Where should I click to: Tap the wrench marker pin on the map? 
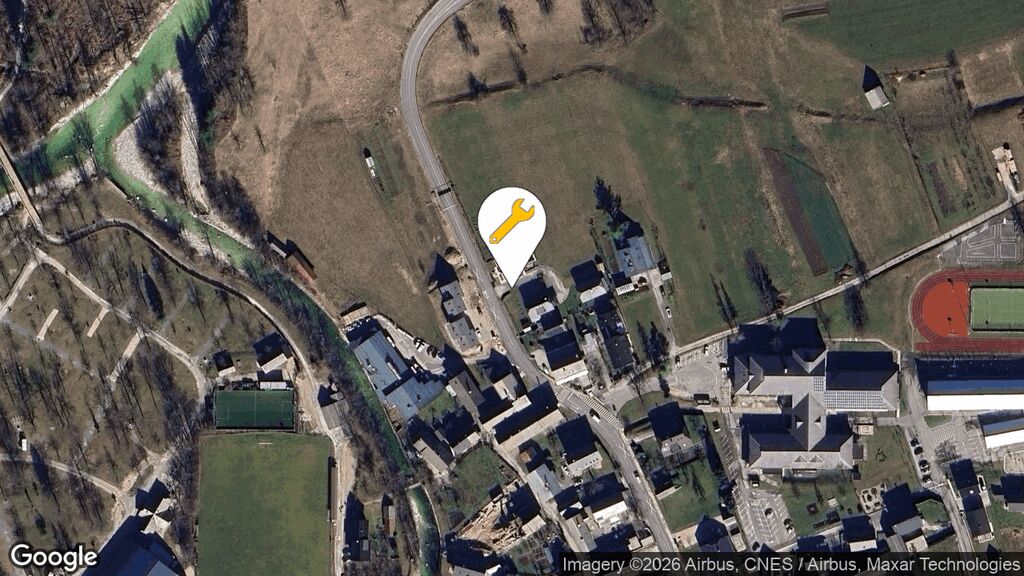(511, 224)
